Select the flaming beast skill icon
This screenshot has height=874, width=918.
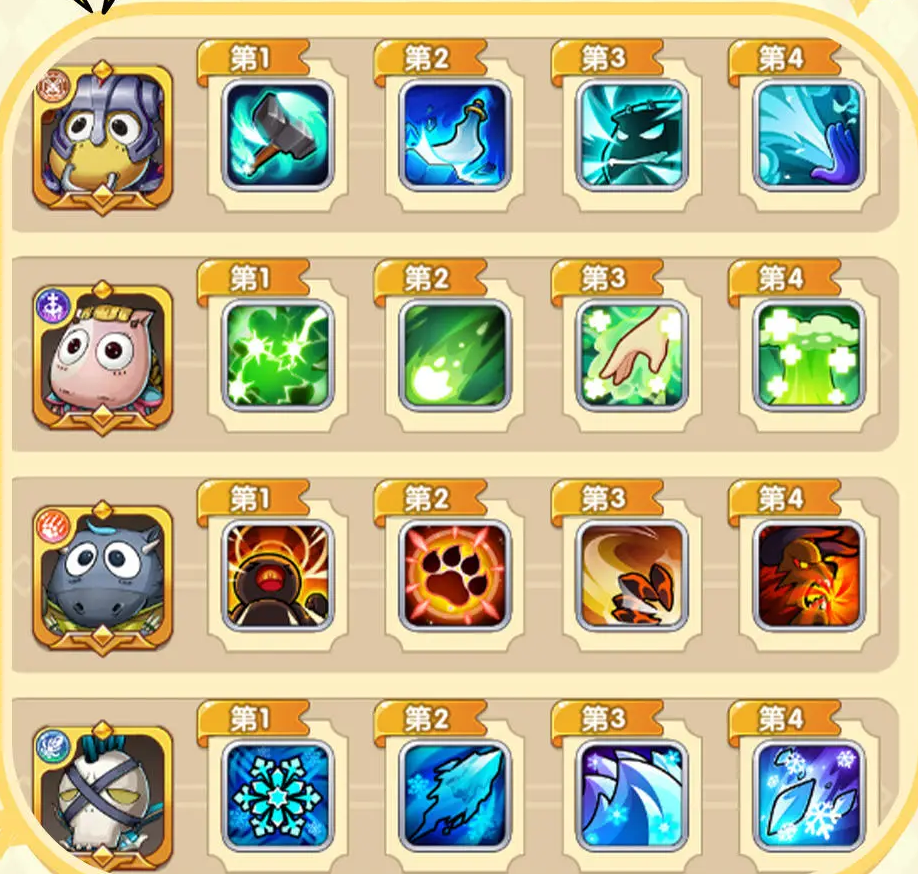tap(808, 576)
